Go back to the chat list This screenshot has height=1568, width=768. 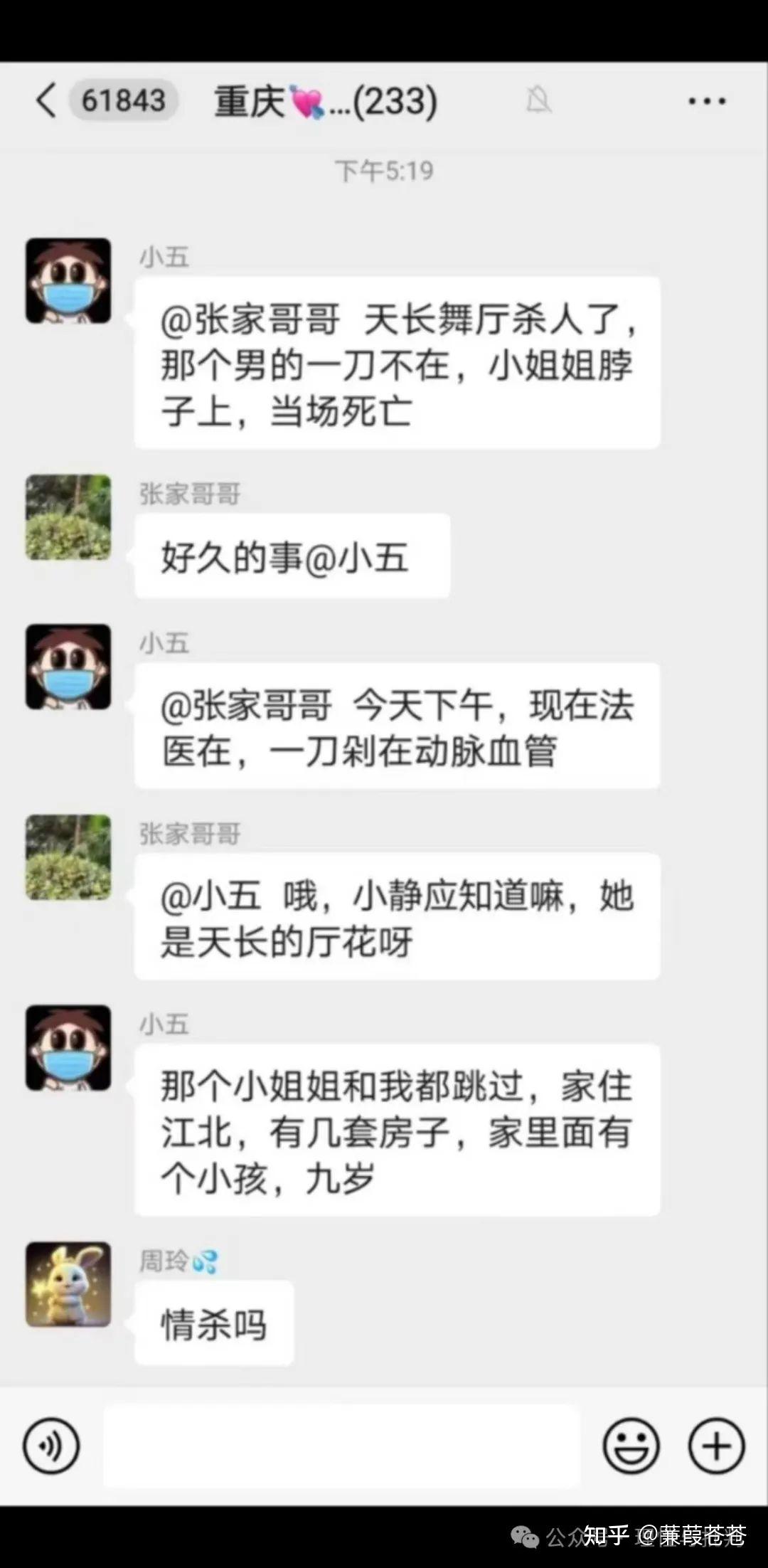pos(46,100)
